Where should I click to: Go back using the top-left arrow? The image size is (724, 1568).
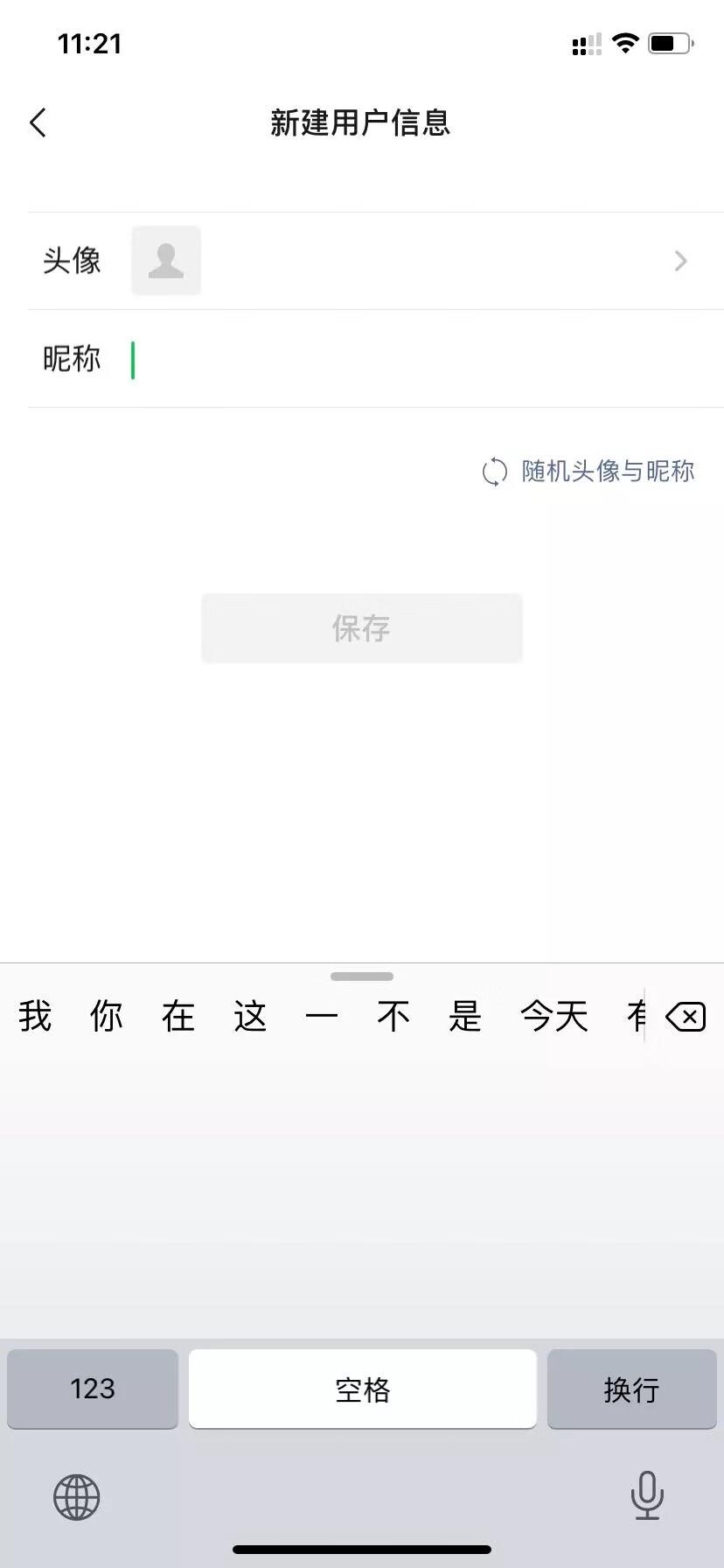(x=38, y=122)
